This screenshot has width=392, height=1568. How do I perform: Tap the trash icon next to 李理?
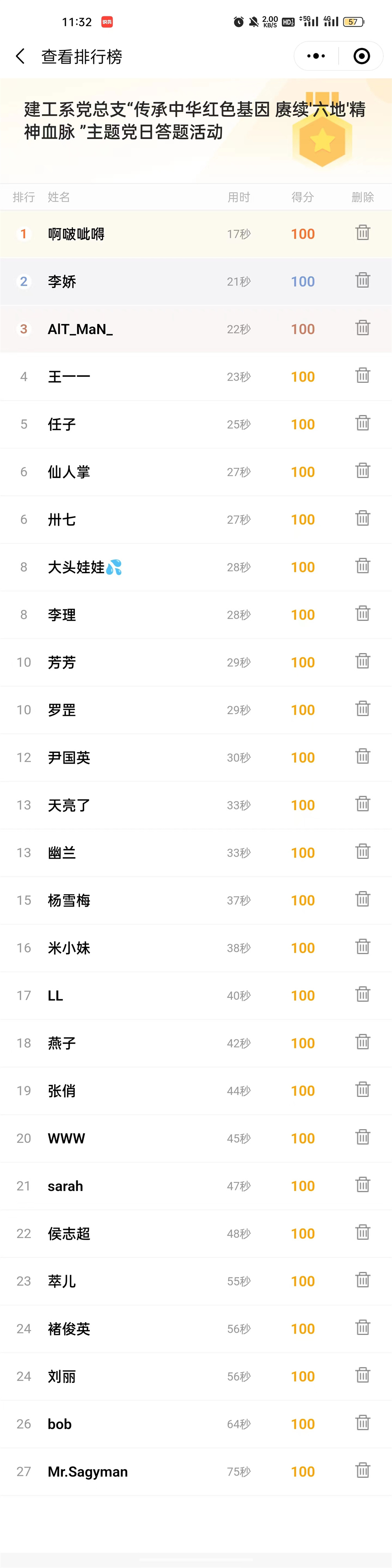(x=363, y=614)
